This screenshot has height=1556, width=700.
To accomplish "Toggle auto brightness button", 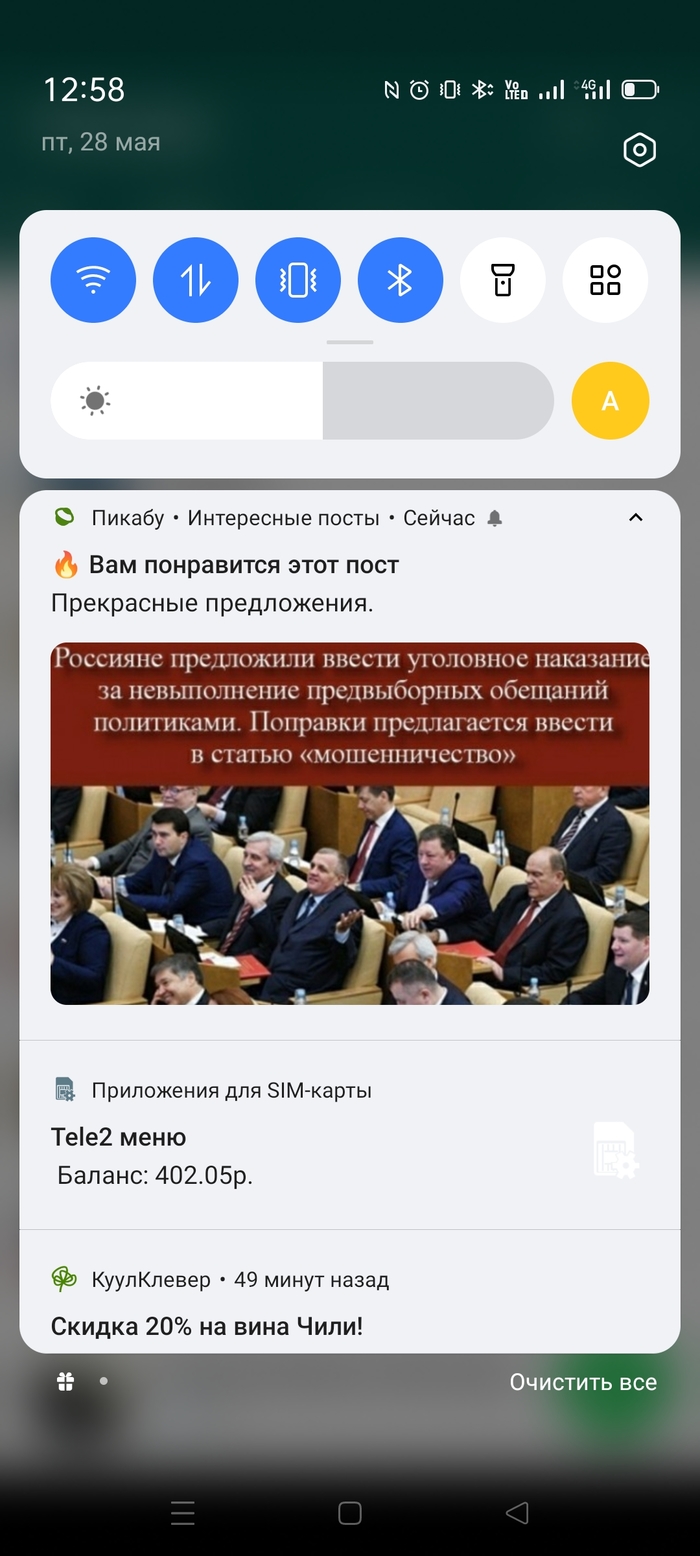I will coord(610,401).
